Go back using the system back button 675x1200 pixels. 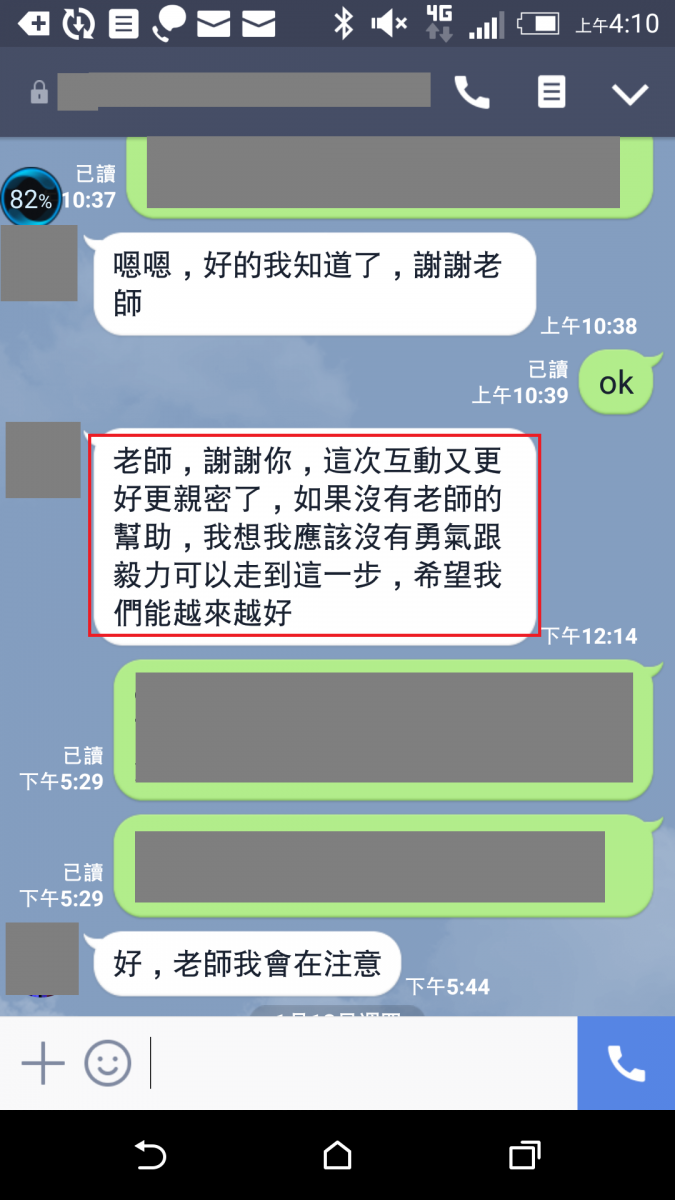[150, 1156]
